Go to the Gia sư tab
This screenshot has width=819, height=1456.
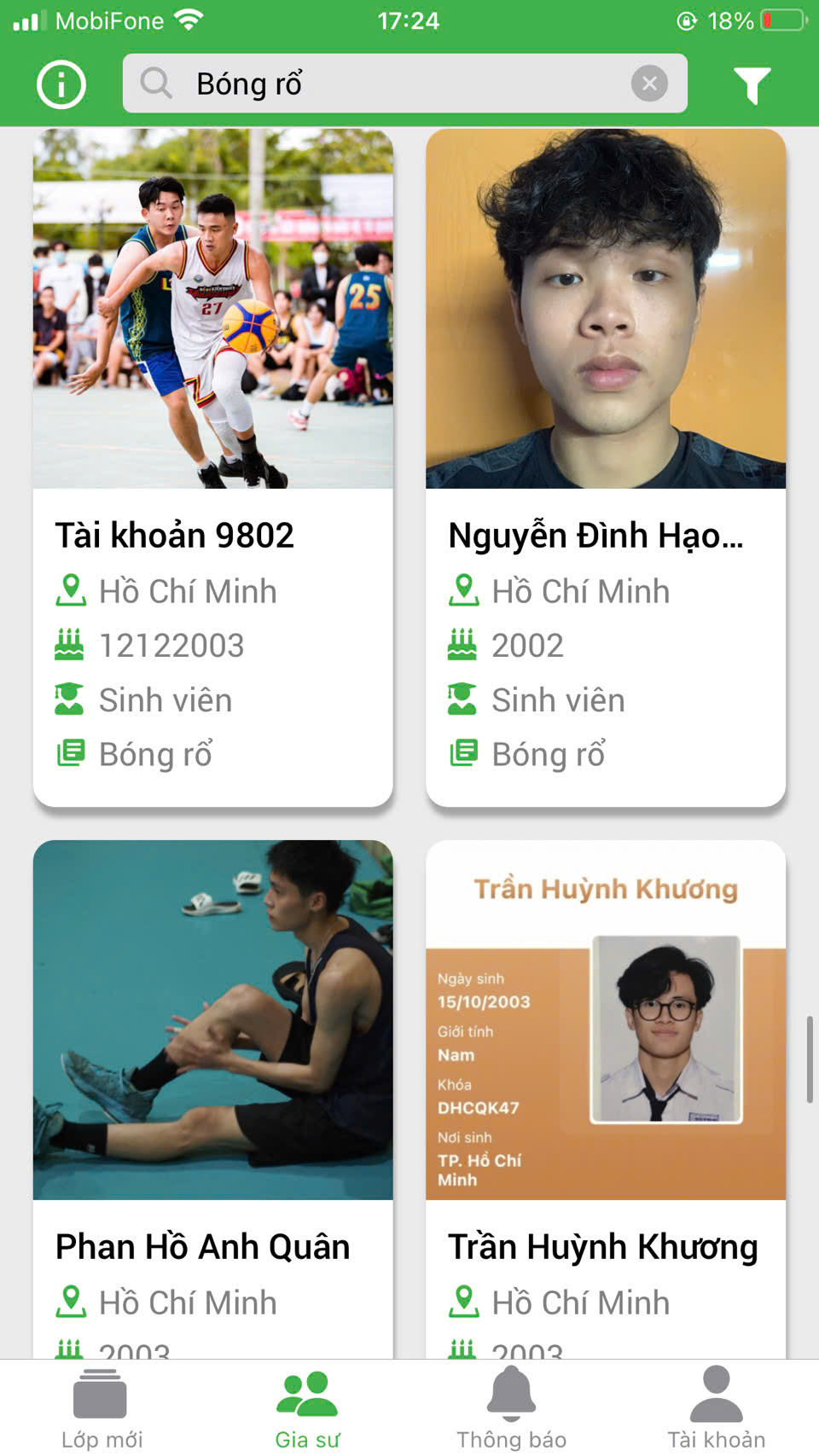pos(307,1408)
